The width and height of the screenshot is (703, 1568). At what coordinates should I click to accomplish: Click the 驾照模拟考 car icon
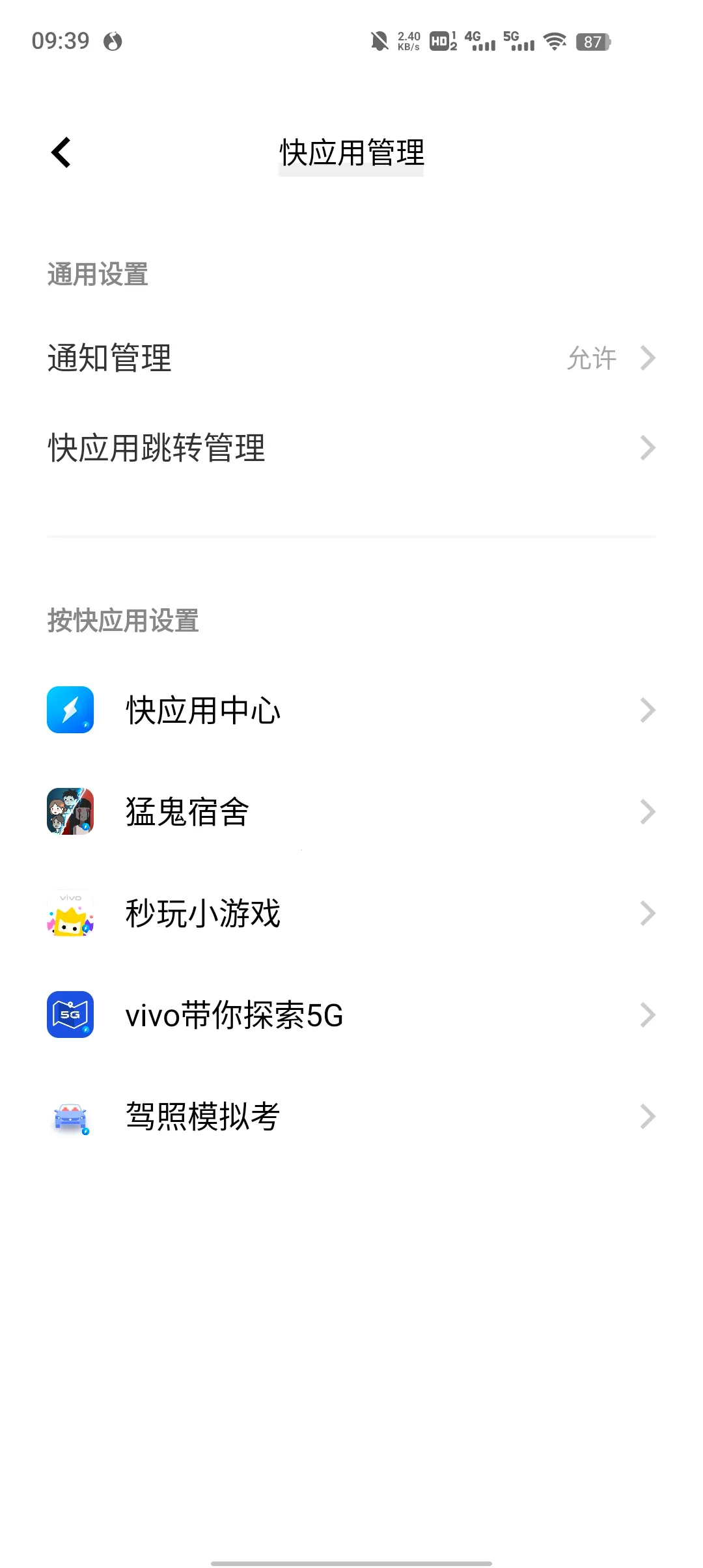pos(70,1115)
